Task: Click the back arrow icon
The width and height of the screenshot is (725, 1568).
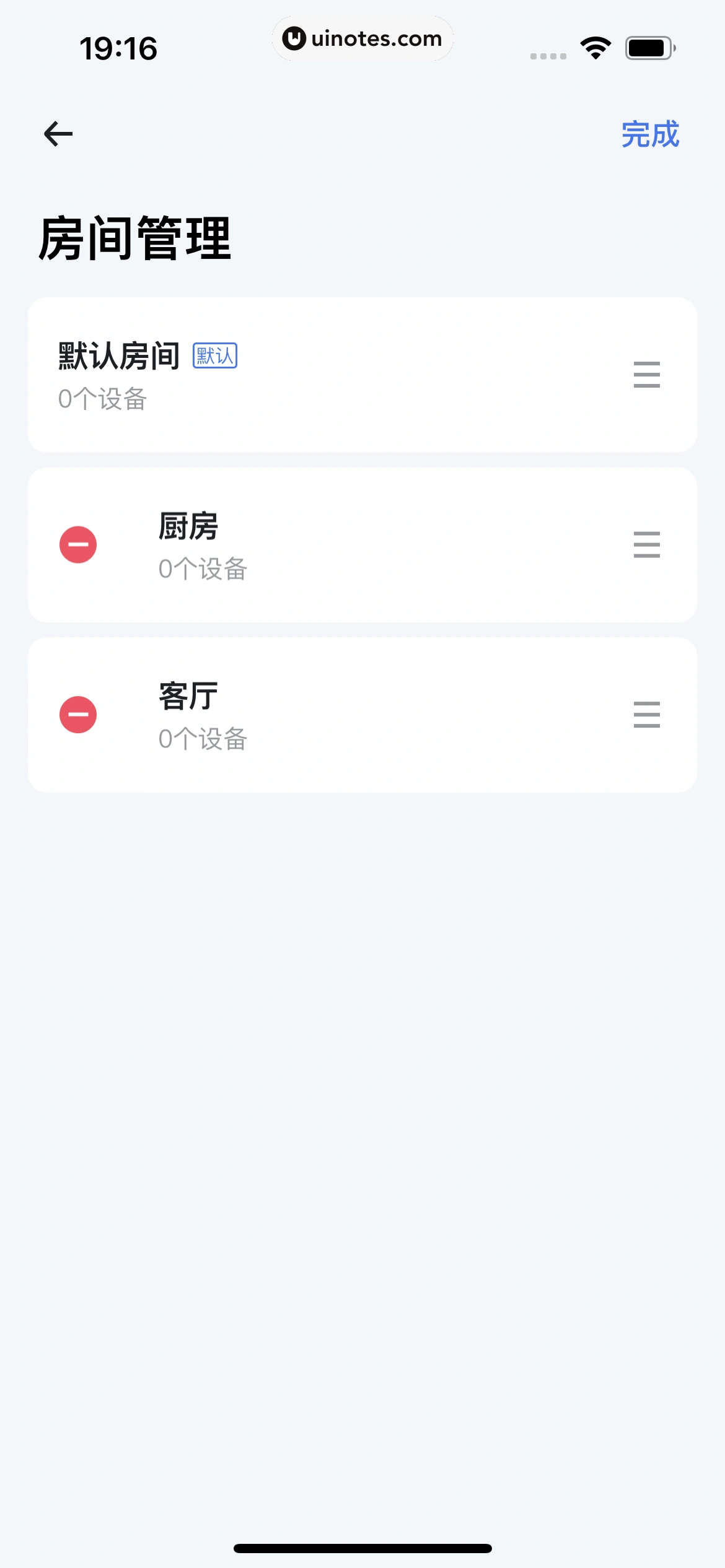Action: 59,134
